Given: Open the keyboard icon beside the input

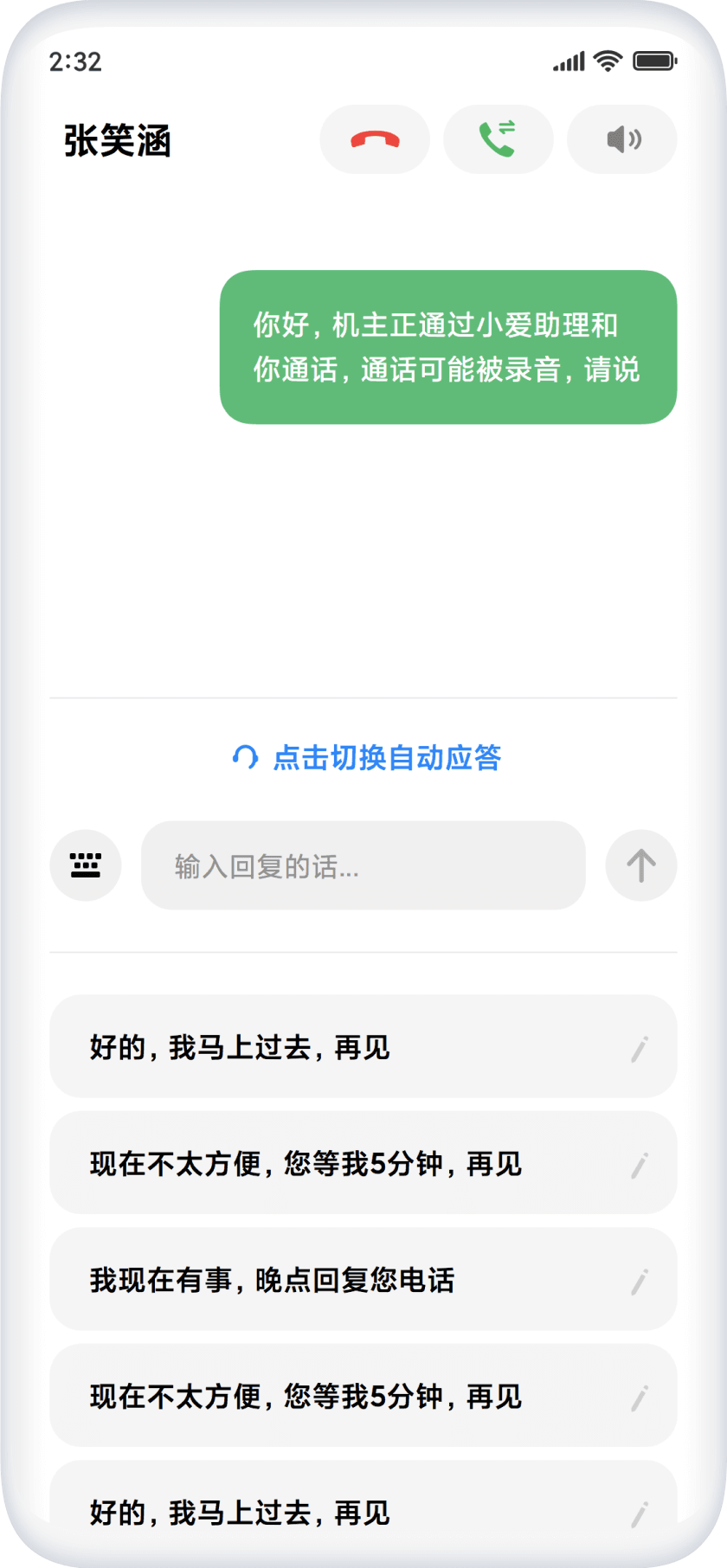Looking at the screenshot, I should [86, 865].
